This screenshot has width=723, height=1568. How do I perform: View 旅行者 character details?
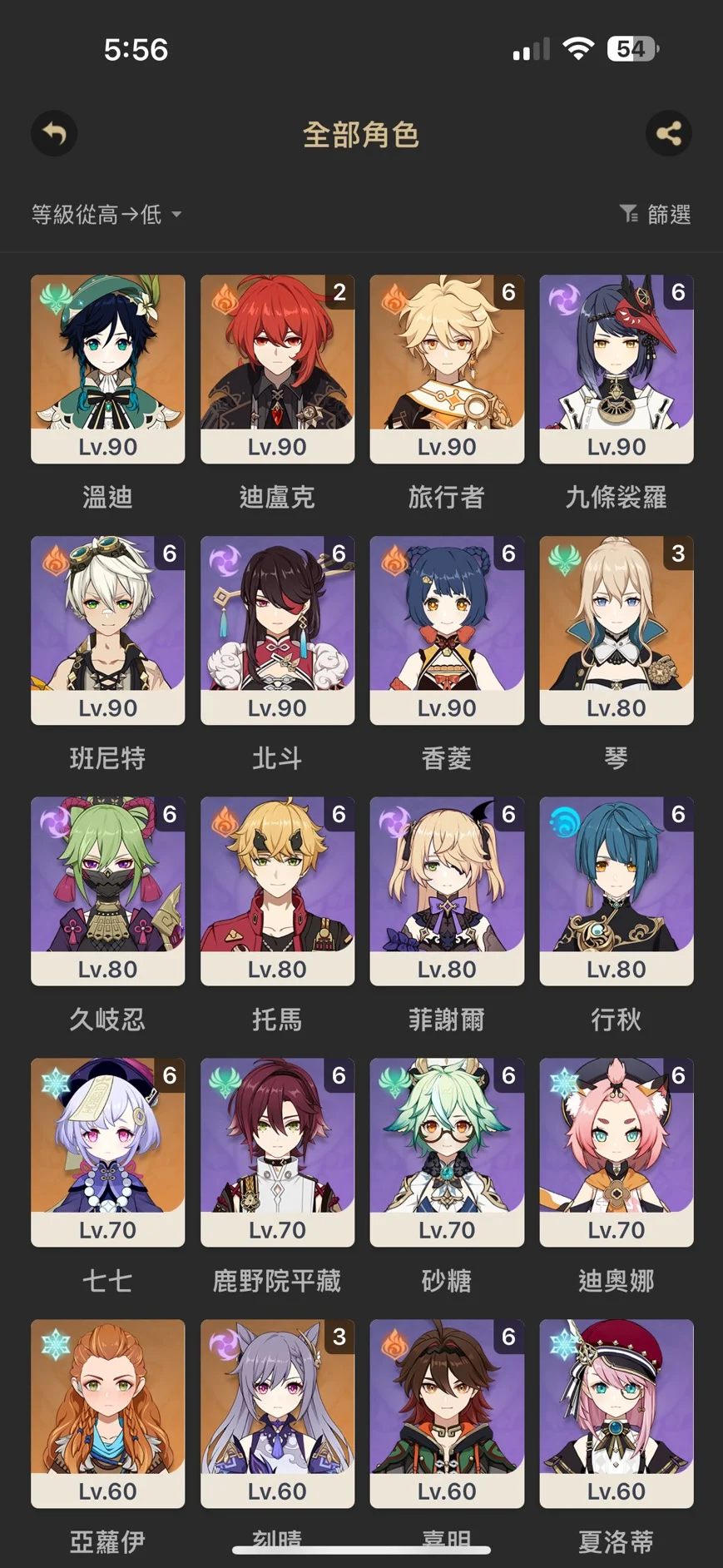coord(447,369)
